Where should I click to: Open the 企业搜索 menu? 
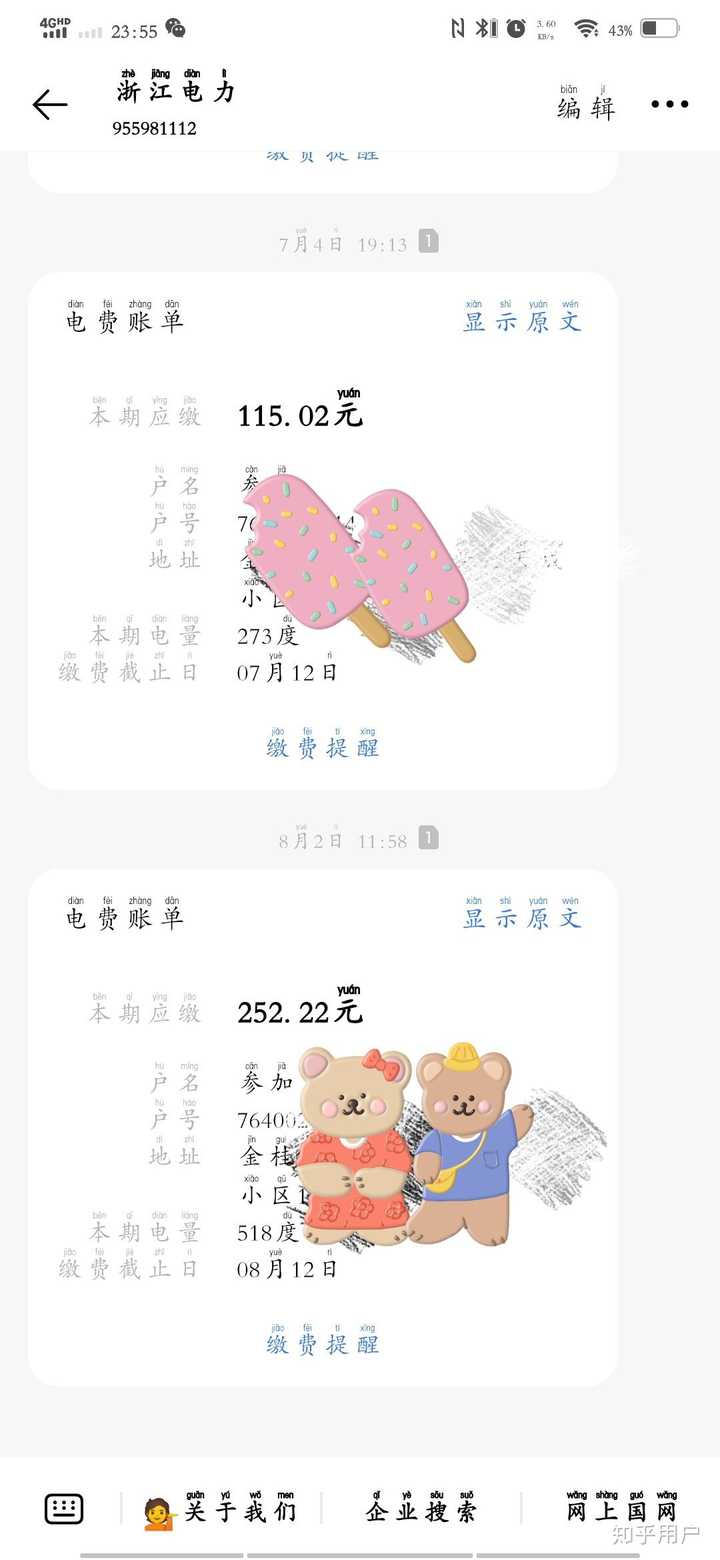(421, 1508)
